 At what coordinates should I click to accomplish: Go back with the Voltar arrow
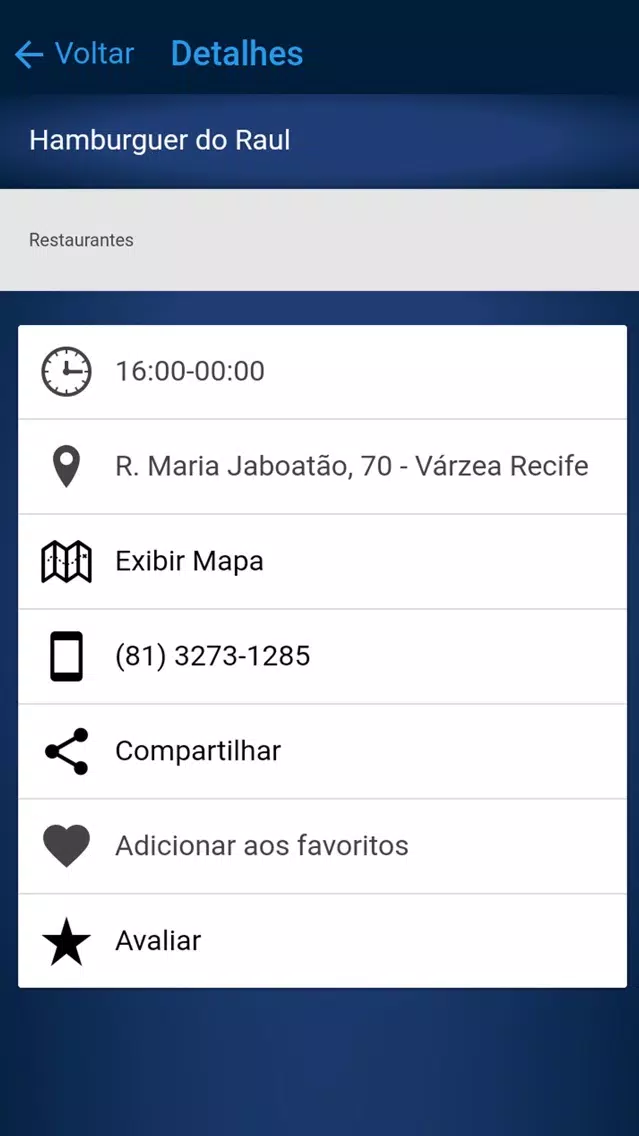pos(74,54)
